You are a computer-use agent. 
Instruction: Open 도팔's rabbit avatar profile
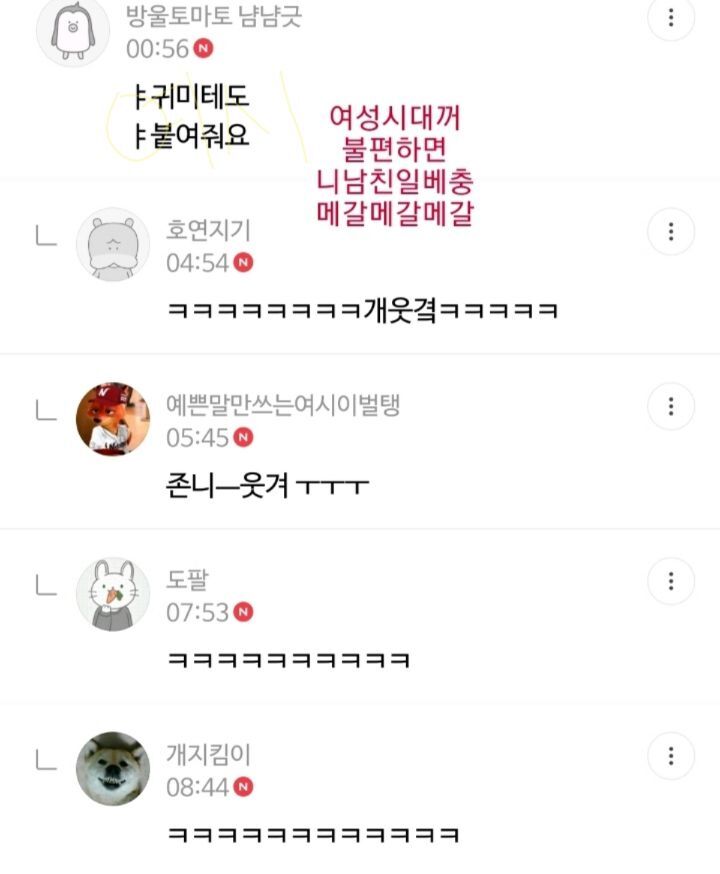click(113, 594)
